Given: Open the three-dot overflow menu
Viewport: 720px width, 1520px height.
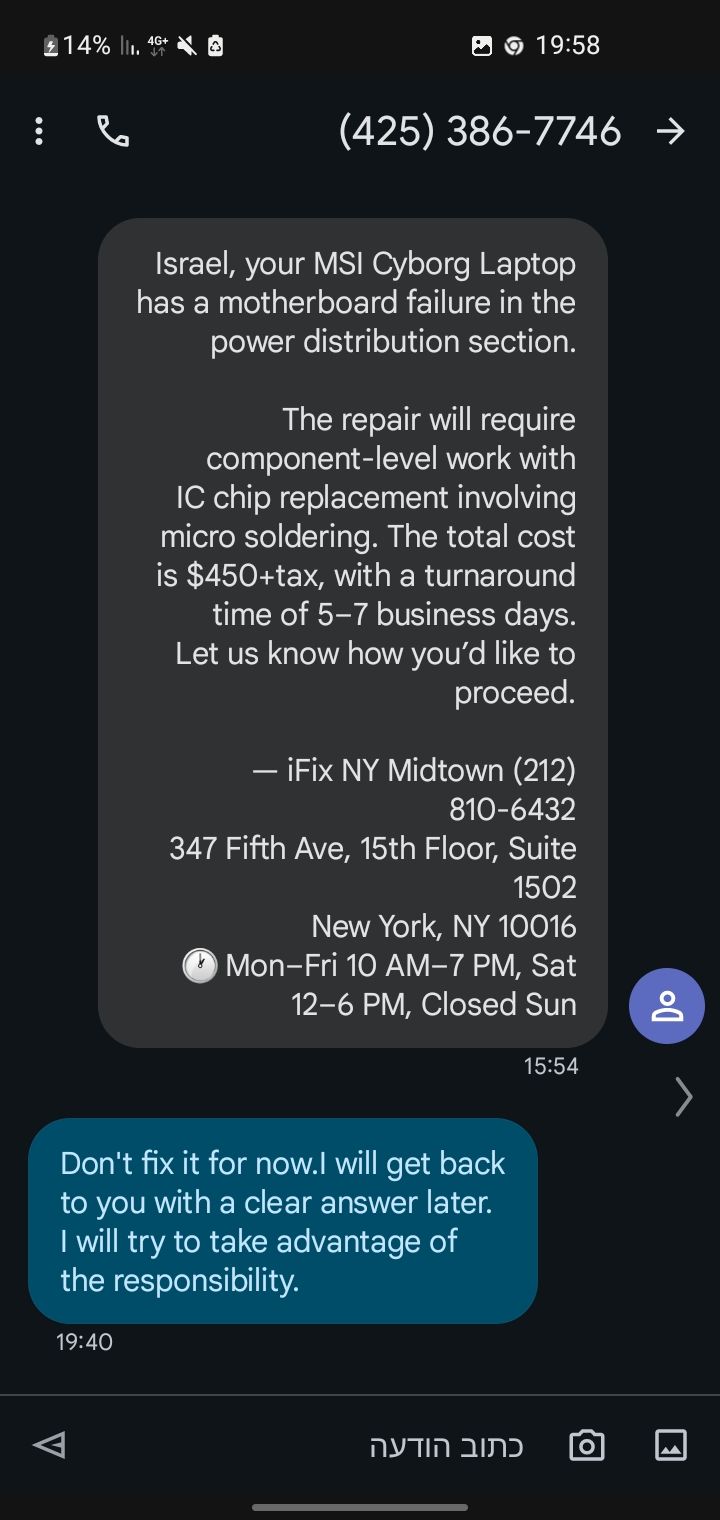Looking at the screenshot, I should (x=39, y=131).
